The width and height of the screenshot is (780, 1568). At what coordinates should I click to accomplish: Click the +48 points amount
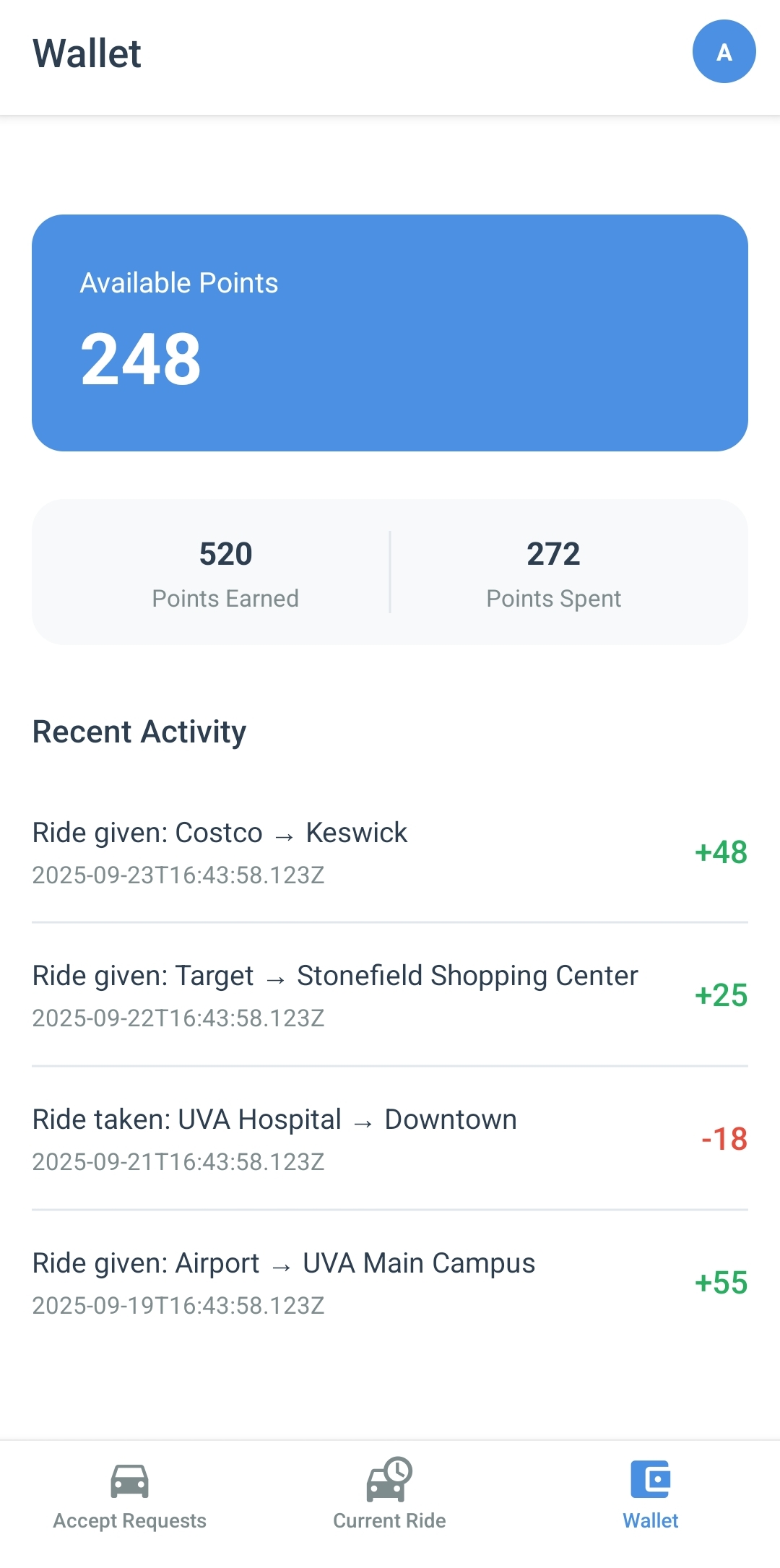pos(720,852)
